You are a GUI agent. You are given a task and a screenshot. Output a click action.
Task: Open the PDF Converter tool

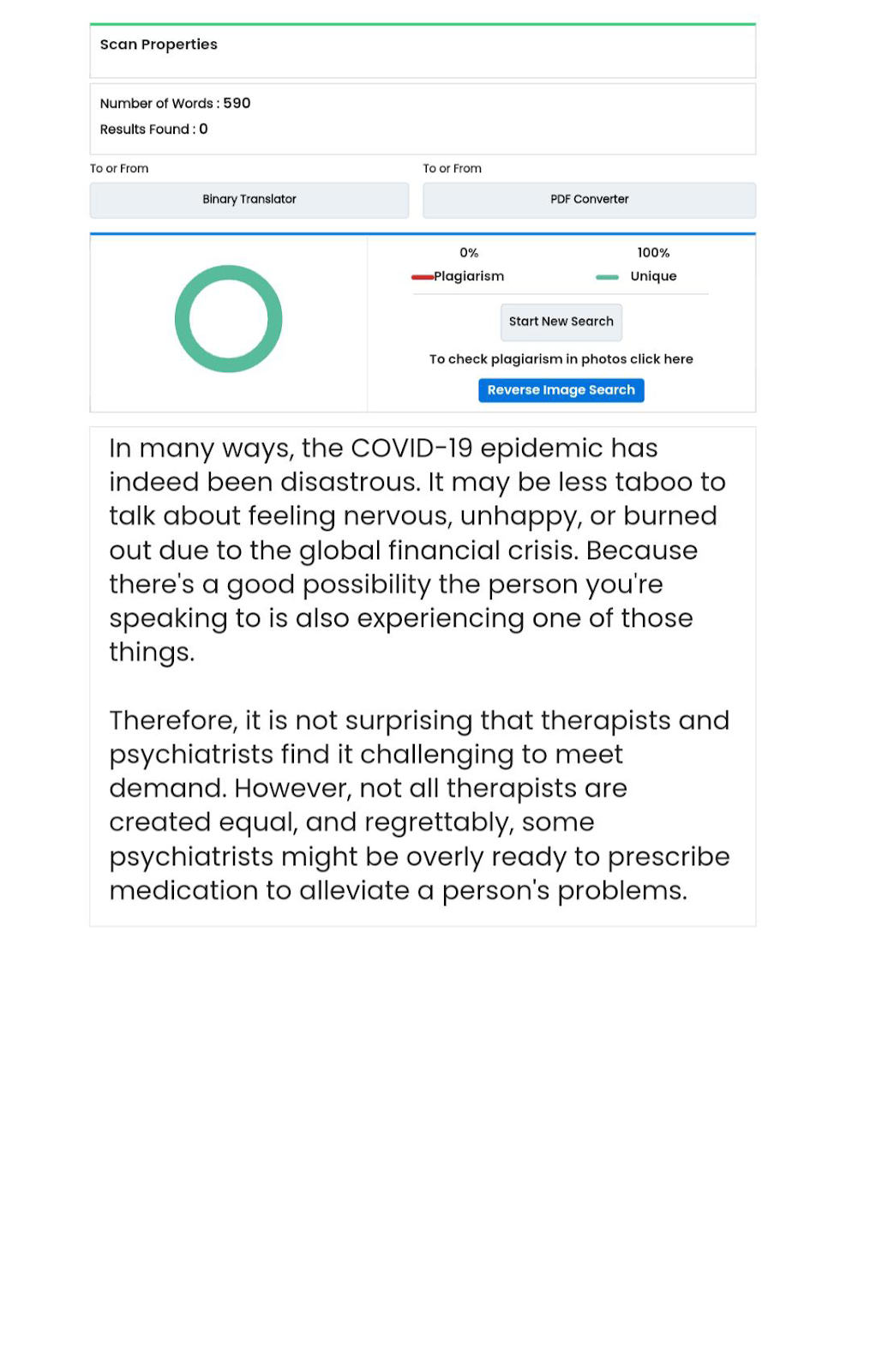click(x=589, y=200)
